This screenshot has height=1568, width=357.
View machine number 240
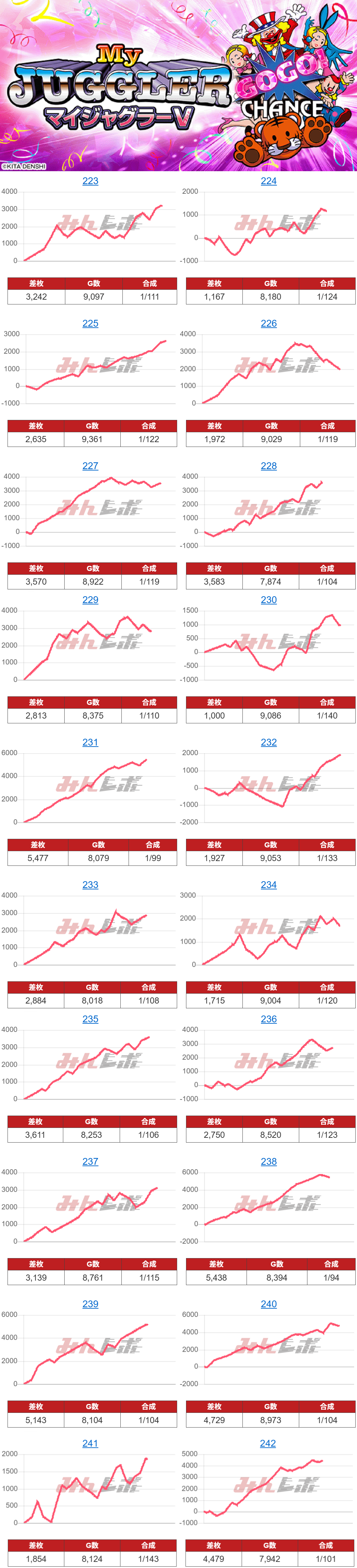(269, 1304)
